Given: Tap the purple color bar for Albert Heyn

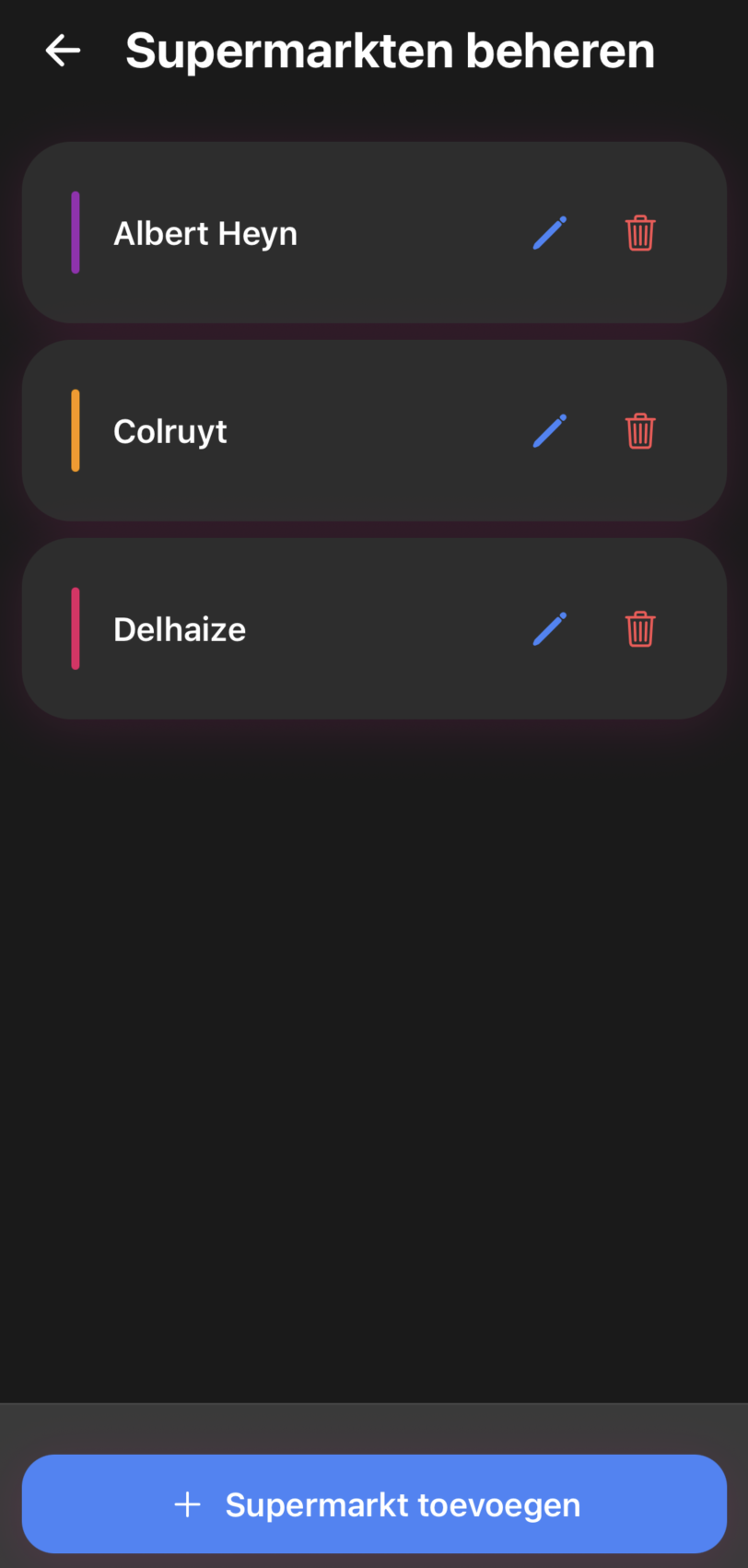Looking at the screenshot, I should tap(76, 232).
